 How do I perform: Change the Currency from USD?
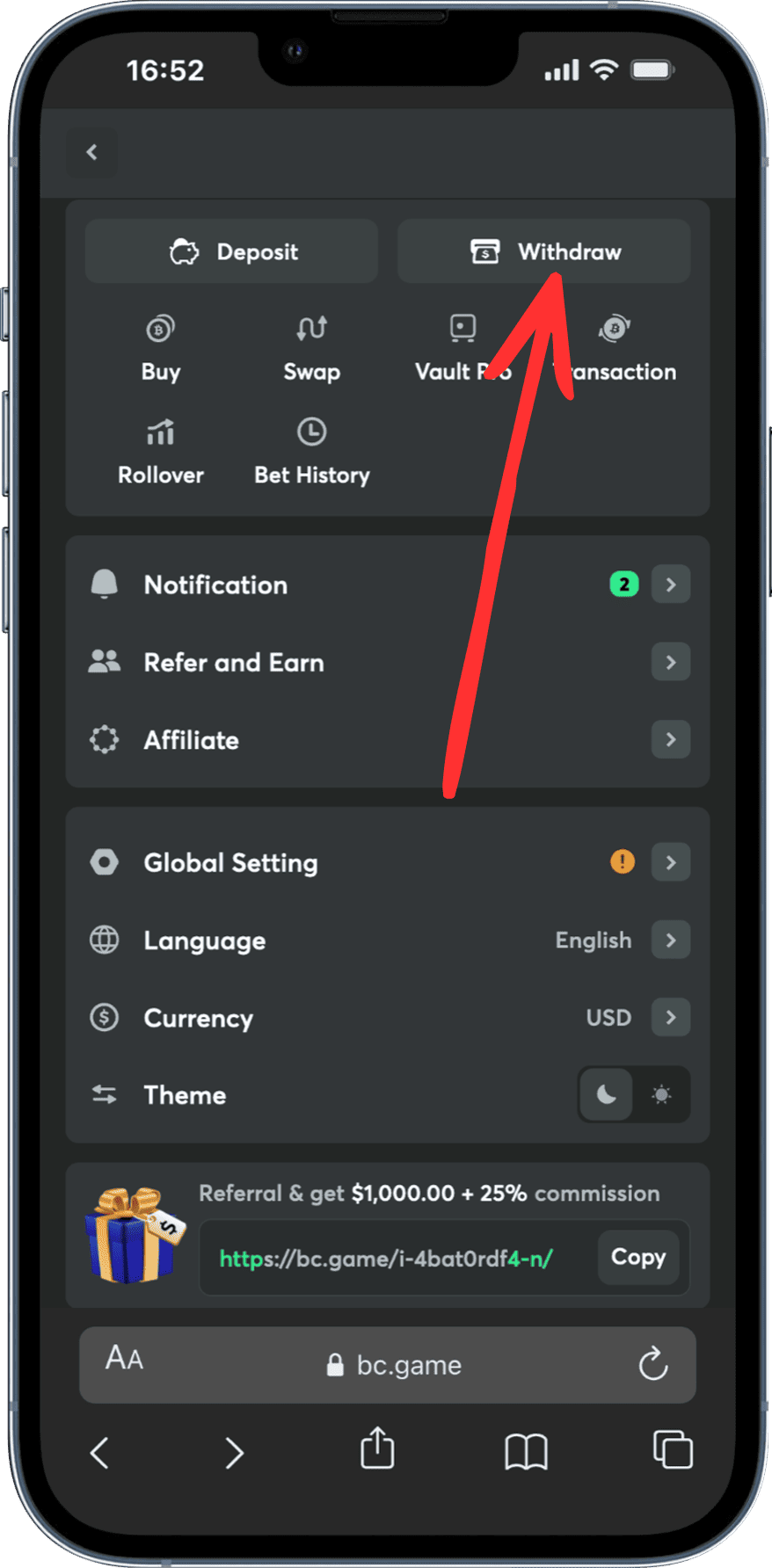coord(670,1018)
